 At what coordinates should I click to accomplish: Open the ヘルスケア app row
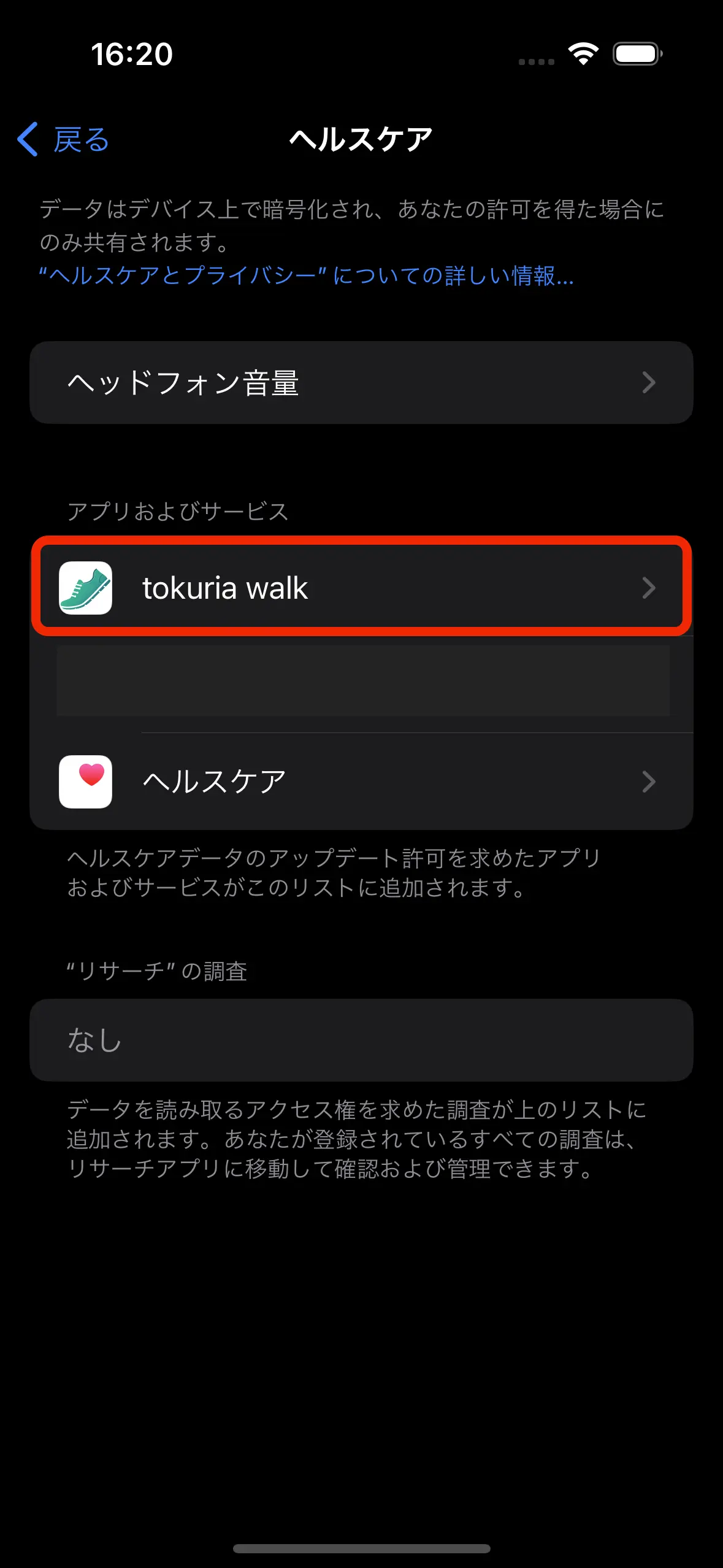click(x=361, y=782)
